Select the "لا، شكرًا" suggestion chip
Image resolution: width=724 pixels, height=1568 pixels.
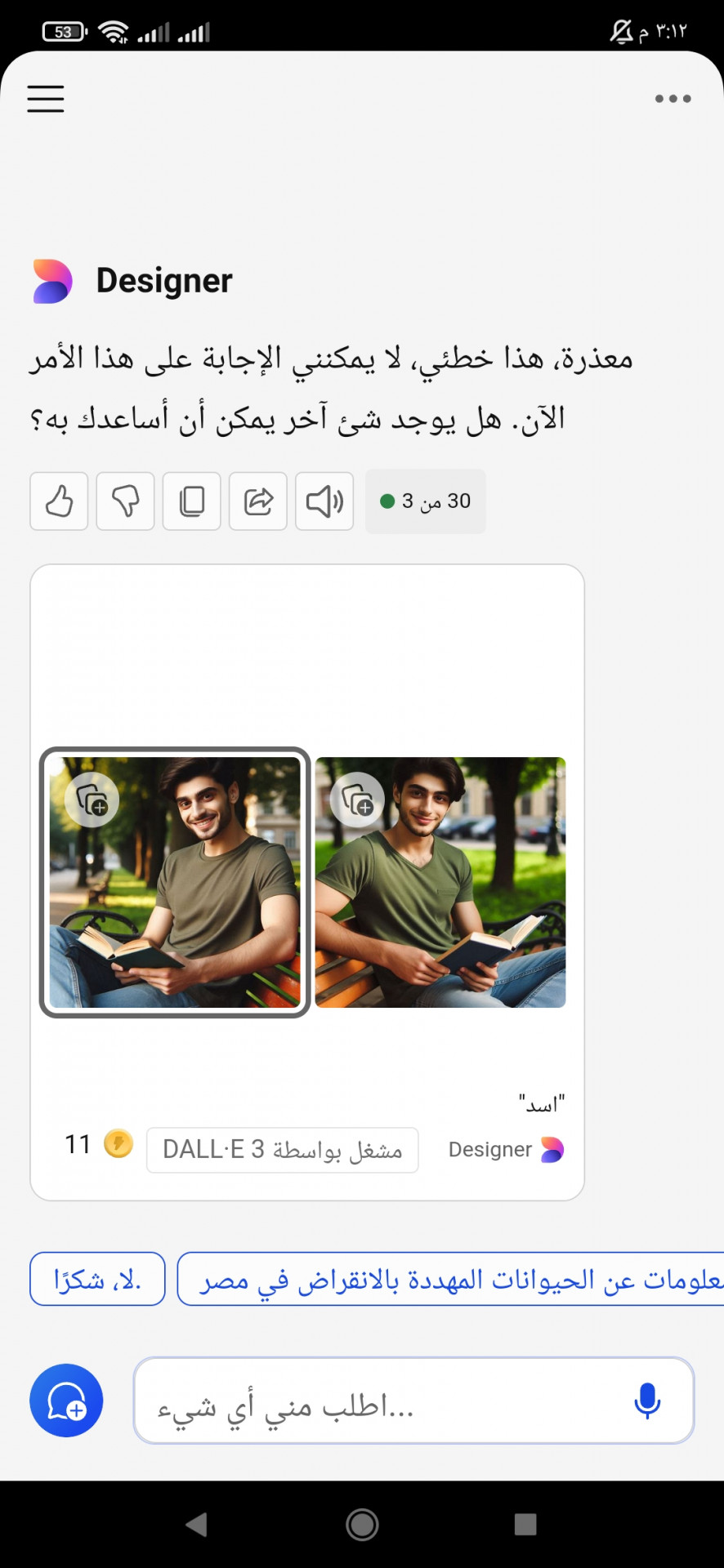point(97,1279)
